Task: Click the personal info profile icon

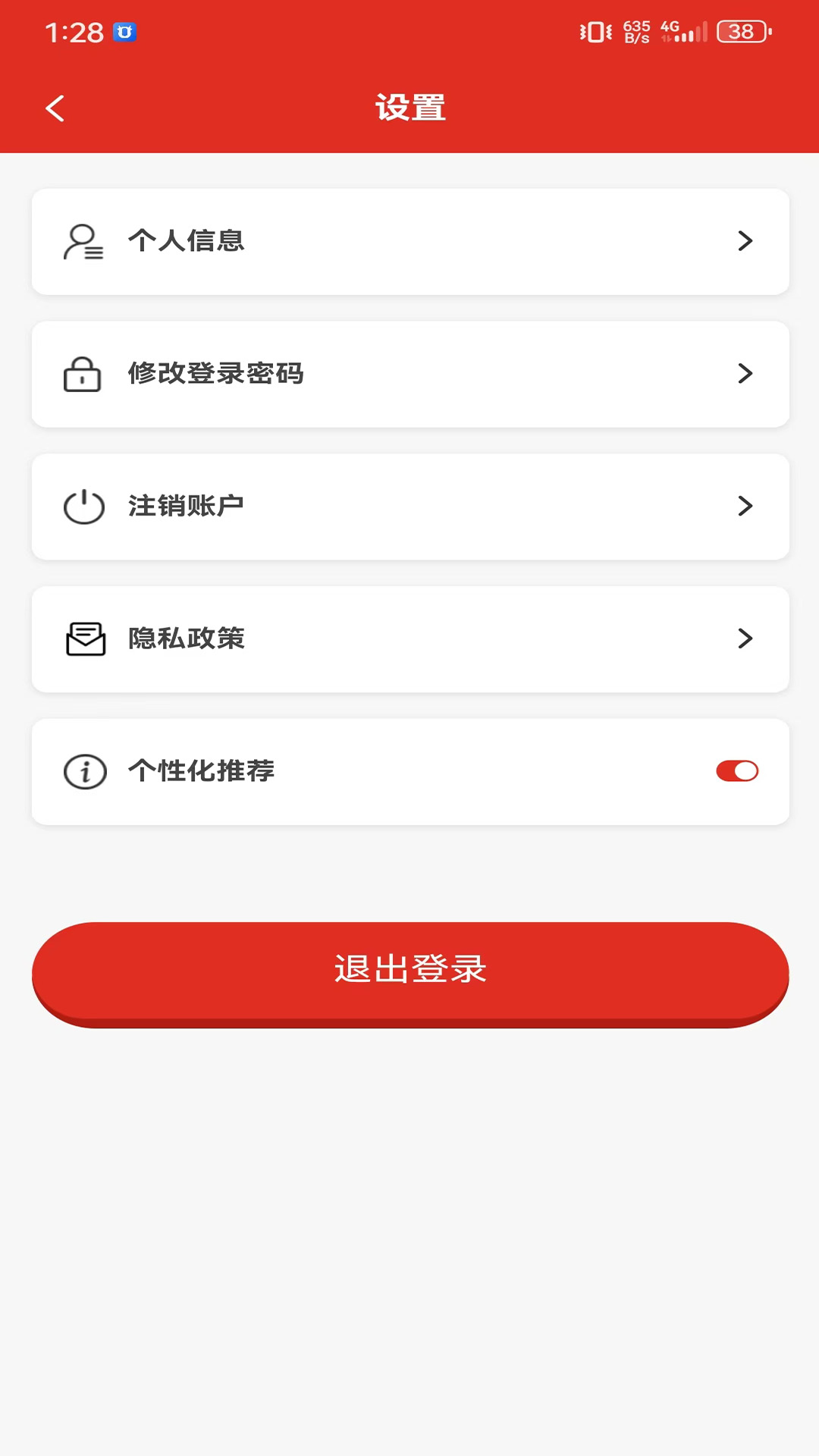Action: (x=82, y=241)
